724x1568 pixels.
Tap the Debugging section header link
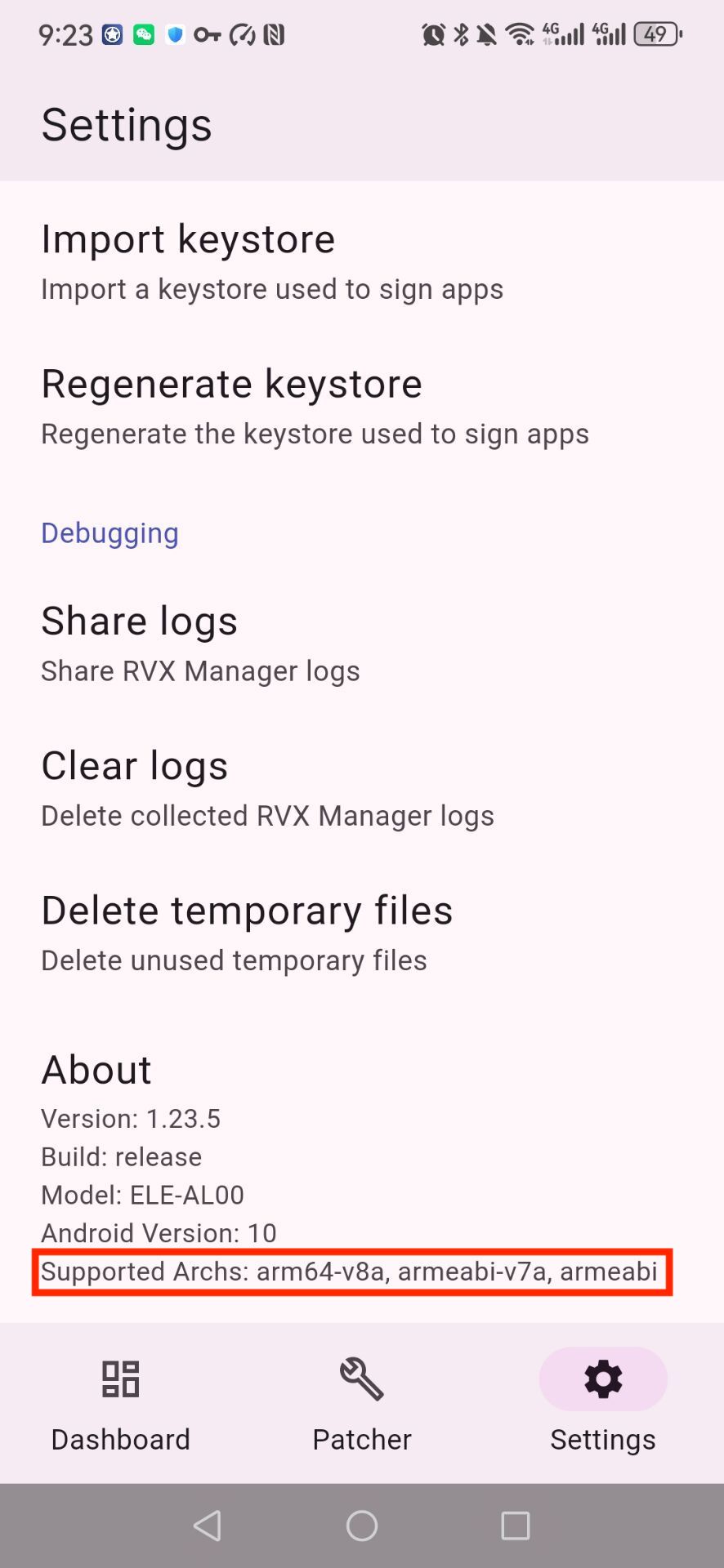[x=109, y=532]
